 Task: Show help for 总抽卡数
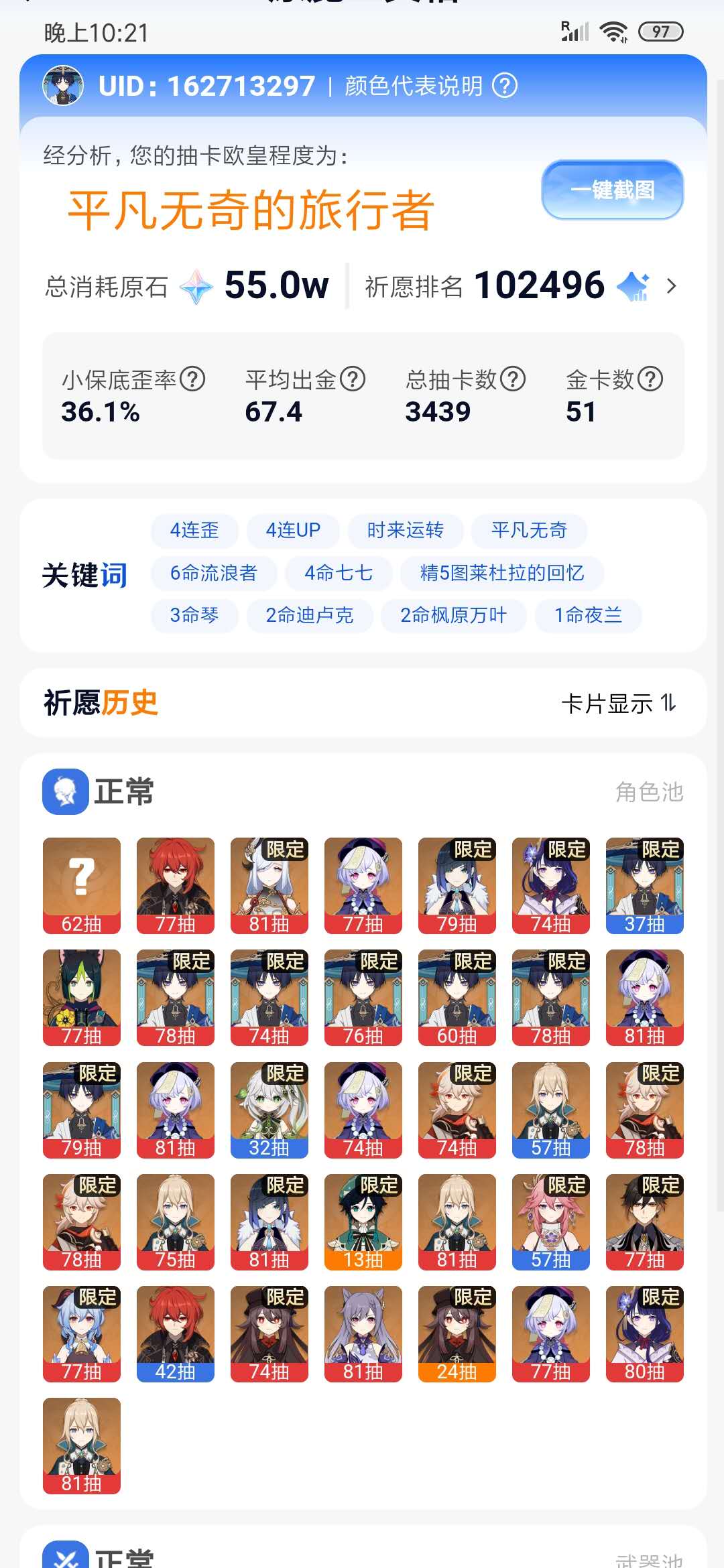(x=513, y=379)
